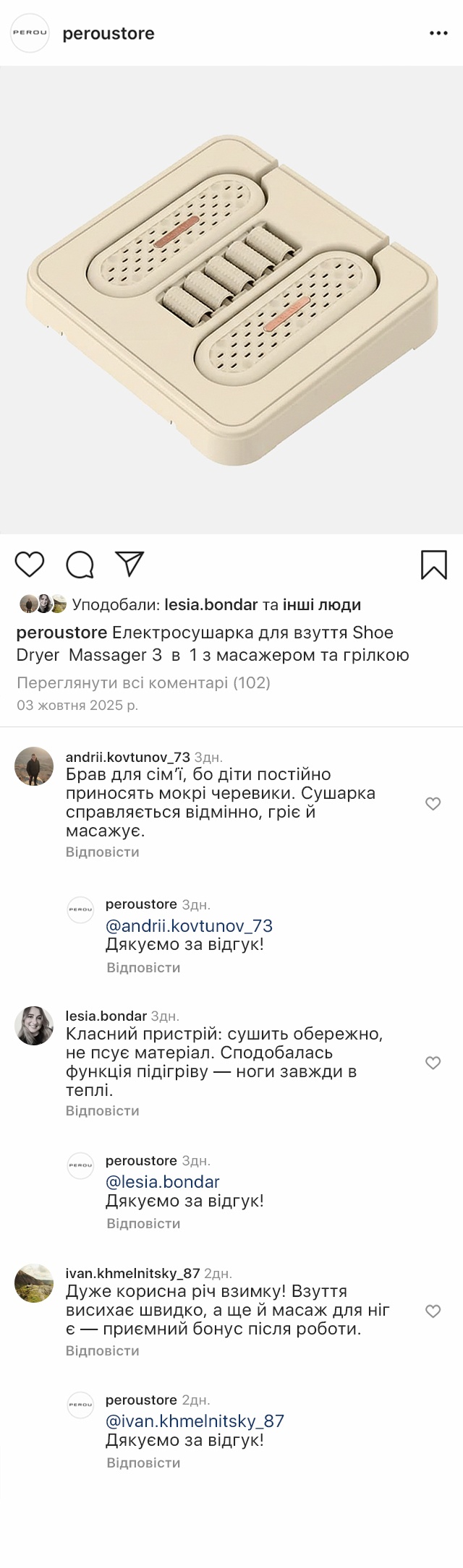Reply to ivan.khmelnitsky_87's comment
The image size is (463, 1568).
102,1350
